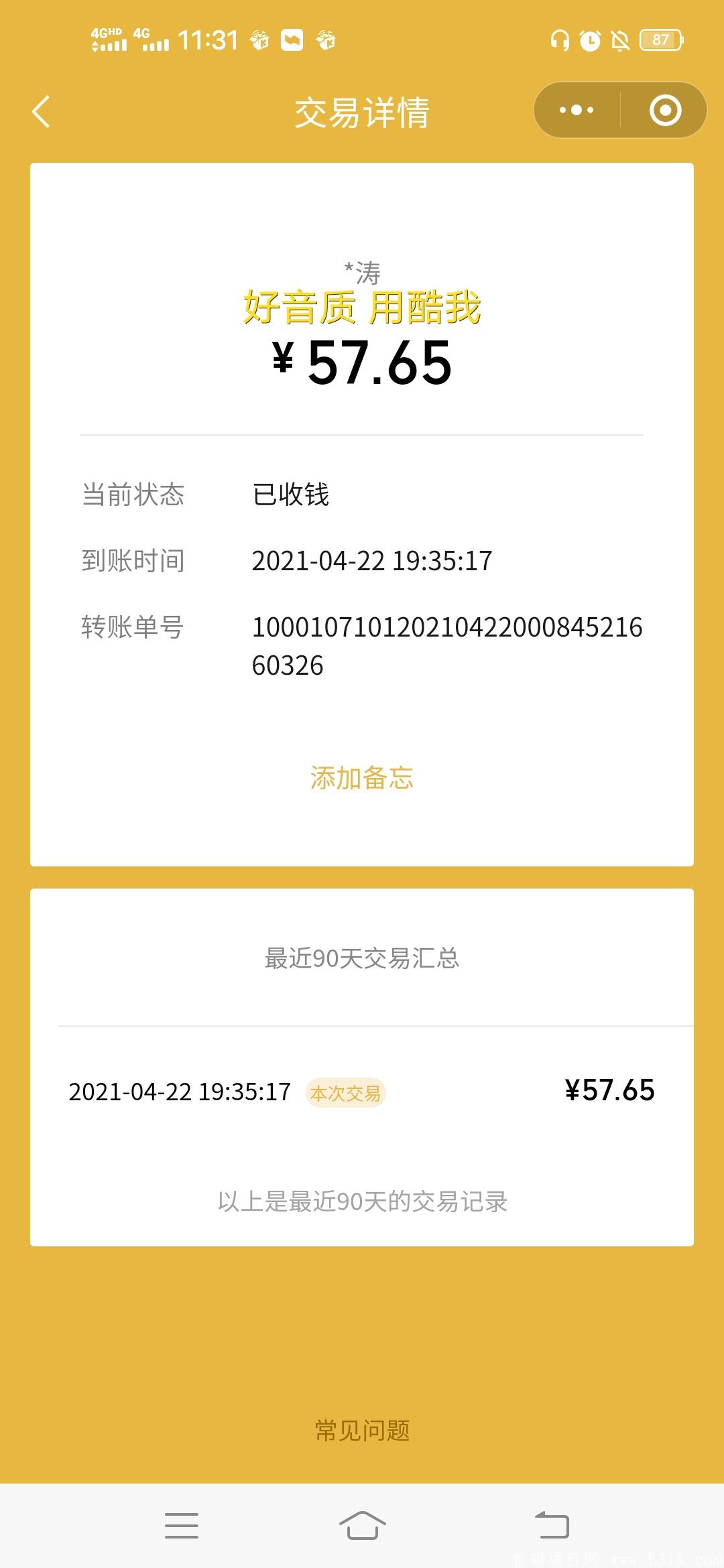This screenshot has height=1568, width=724.
Task: Open the system recent apps menu
Action: [182, 1526]
